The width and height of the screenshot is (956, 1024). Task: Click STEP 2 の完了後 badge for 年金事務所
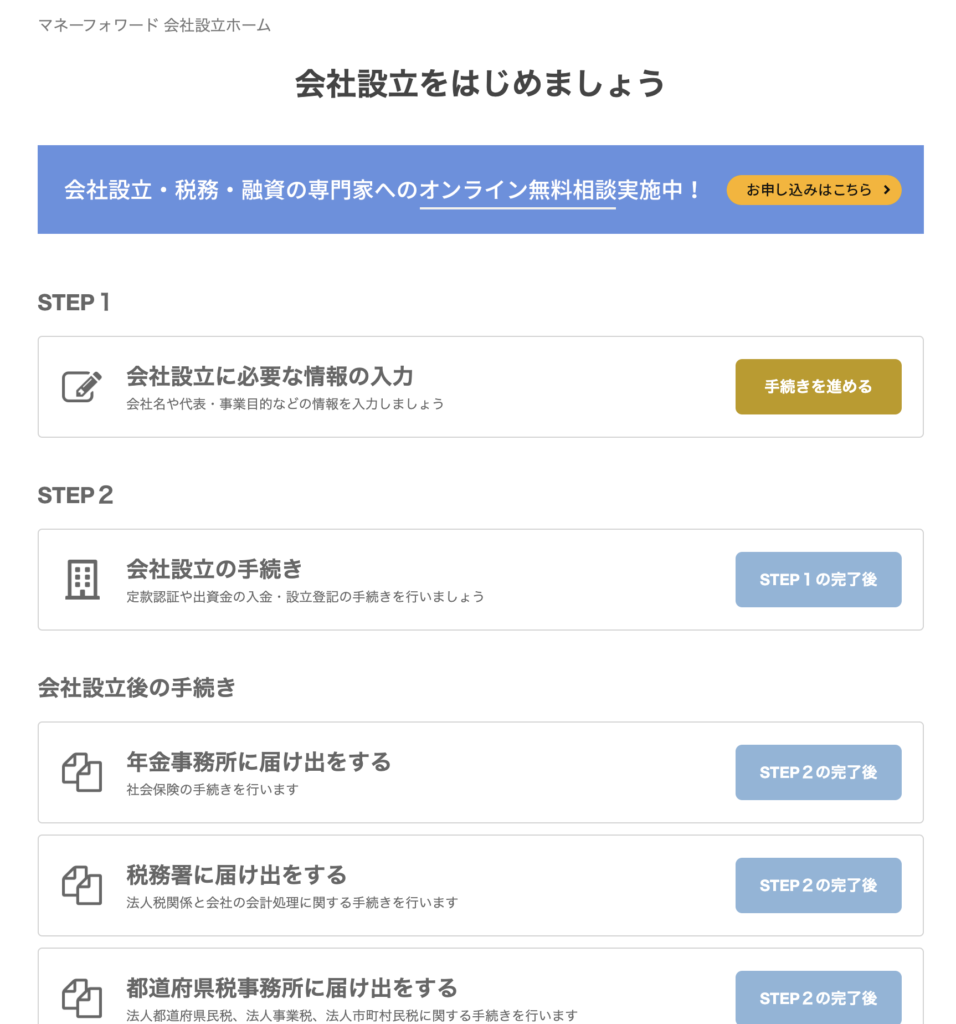(818, 772)
